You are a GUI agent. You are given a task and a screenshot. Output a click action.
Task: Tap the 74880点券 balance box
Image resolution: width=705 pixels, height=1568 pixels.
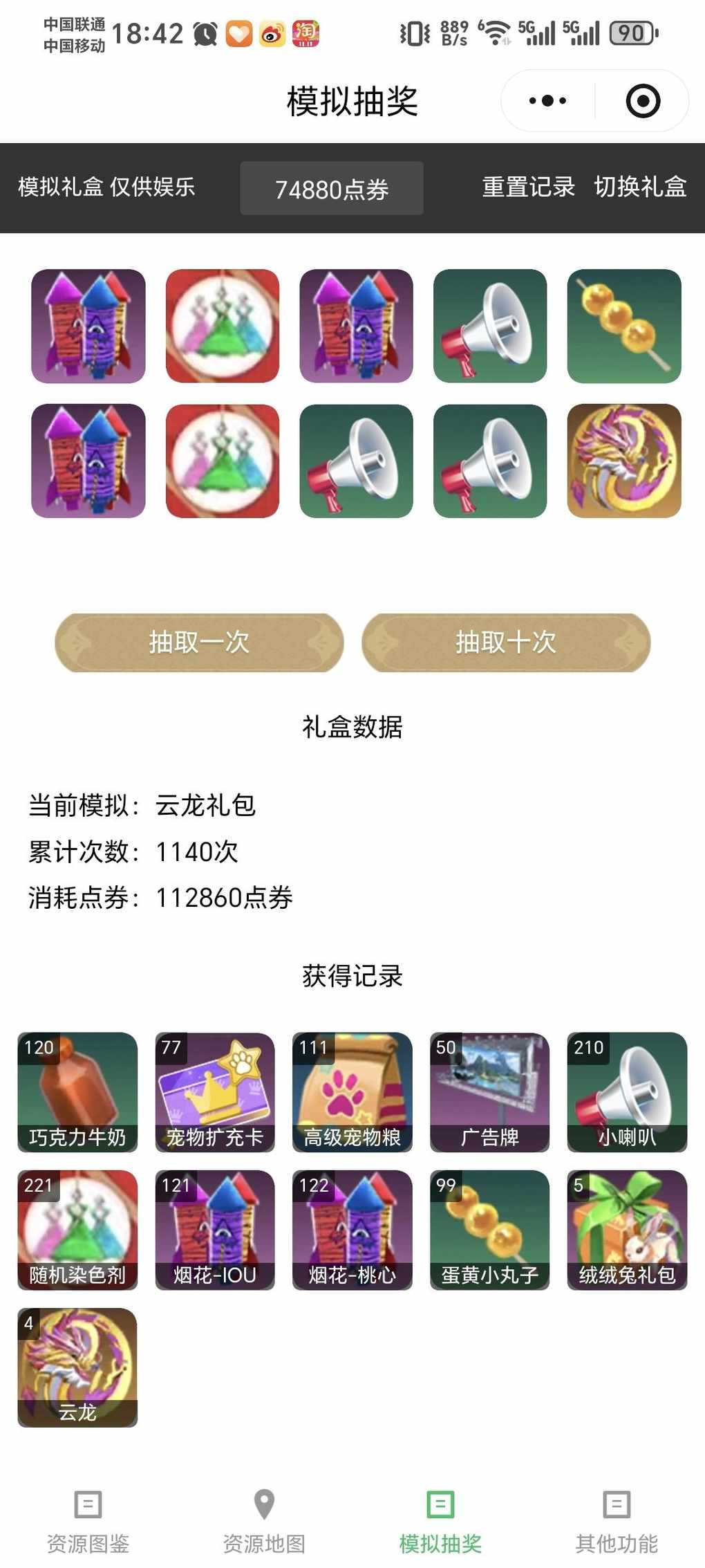pyautogui.click(x=332, y=188)
